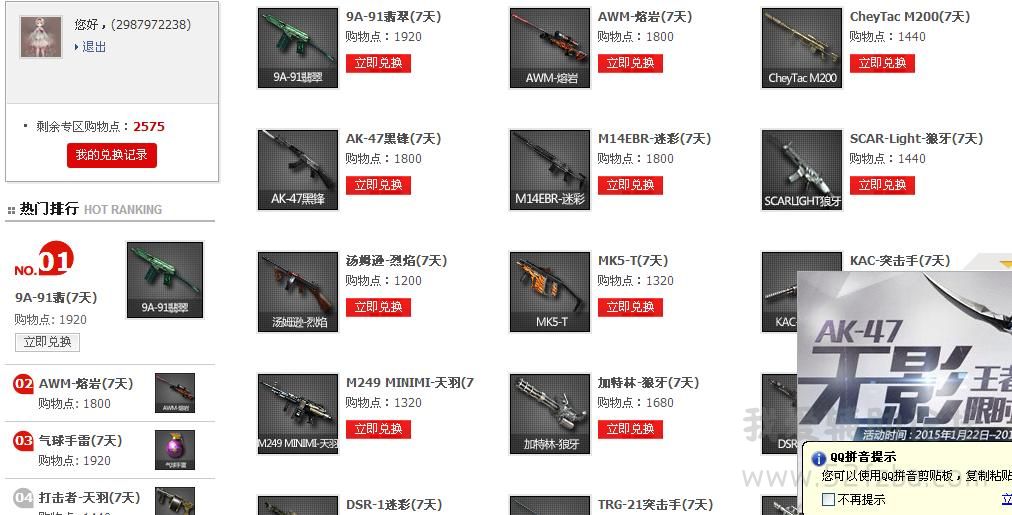Redeem M14EBR-迷彩 (7天)
The image size is (1012, 515).
pyautogui.click(x=630, y=185)
